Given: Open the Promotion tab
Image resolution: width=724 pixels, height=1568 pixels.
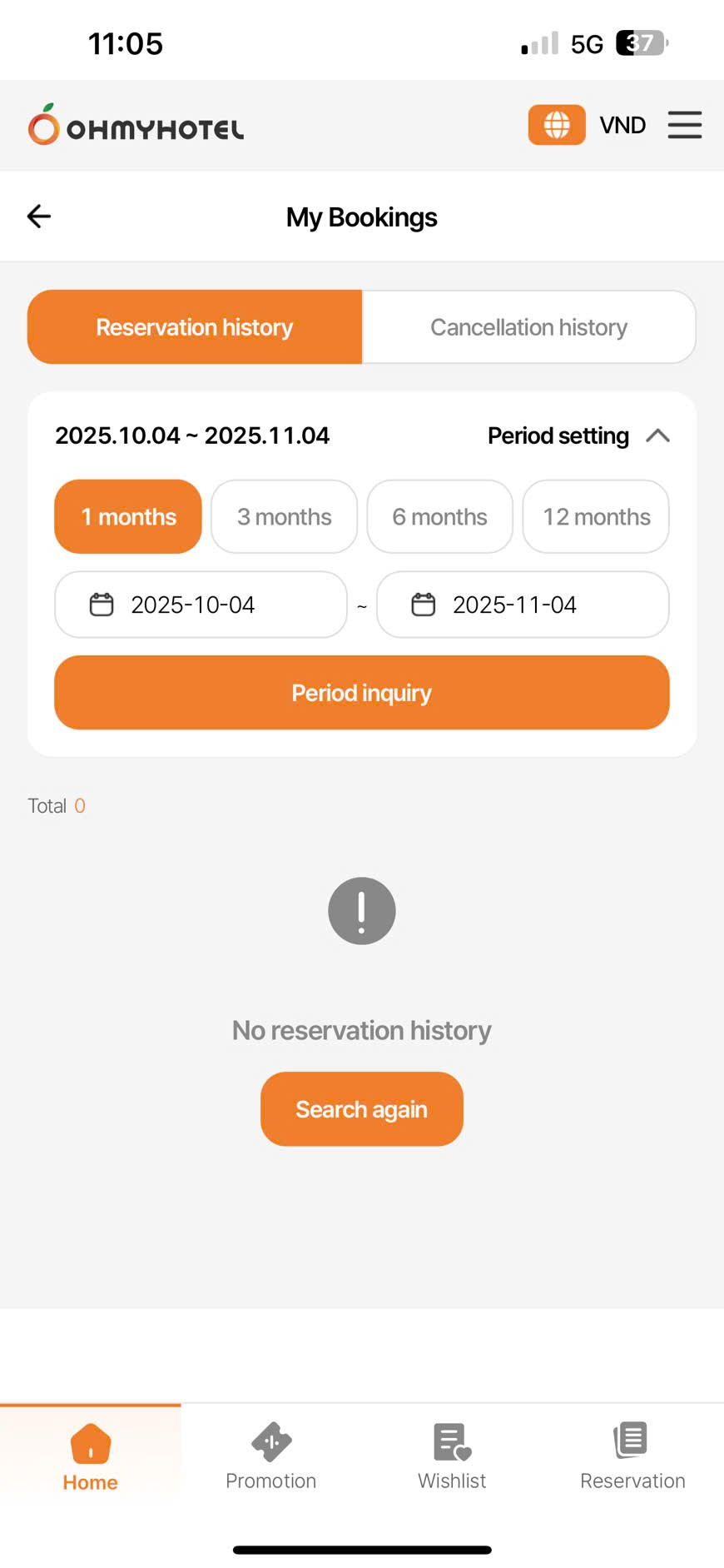Looking at the screenshot, I should click(x=271, y=1456).
